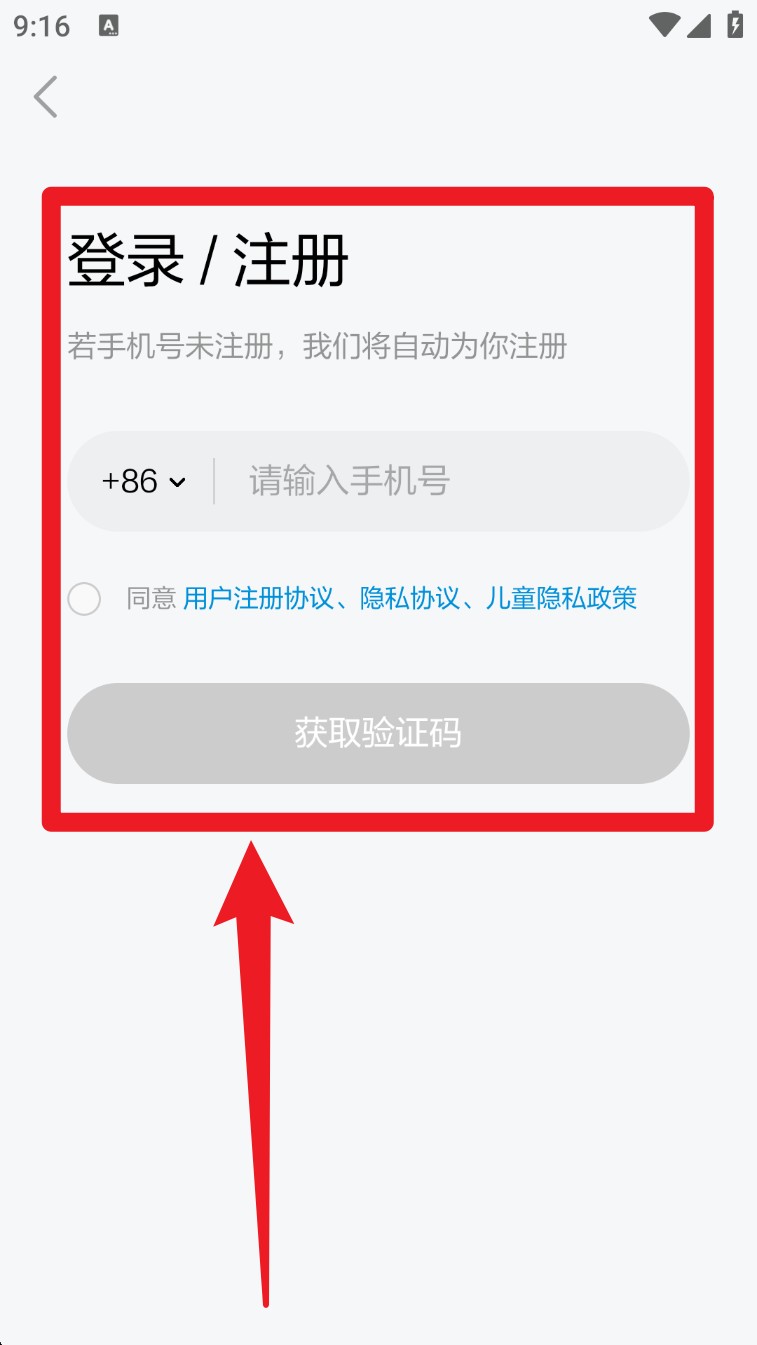Open the 用户注册协议 link

pos(258,598)
